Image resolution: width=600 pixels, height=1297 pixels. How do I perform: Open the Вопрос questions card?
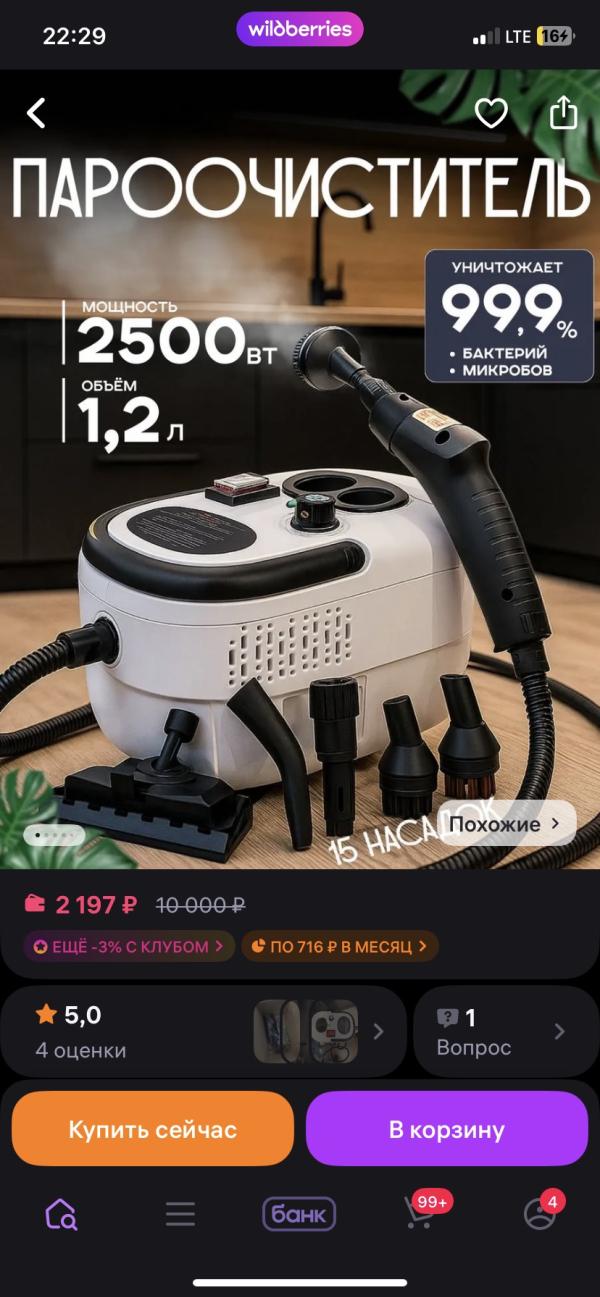505,1032
